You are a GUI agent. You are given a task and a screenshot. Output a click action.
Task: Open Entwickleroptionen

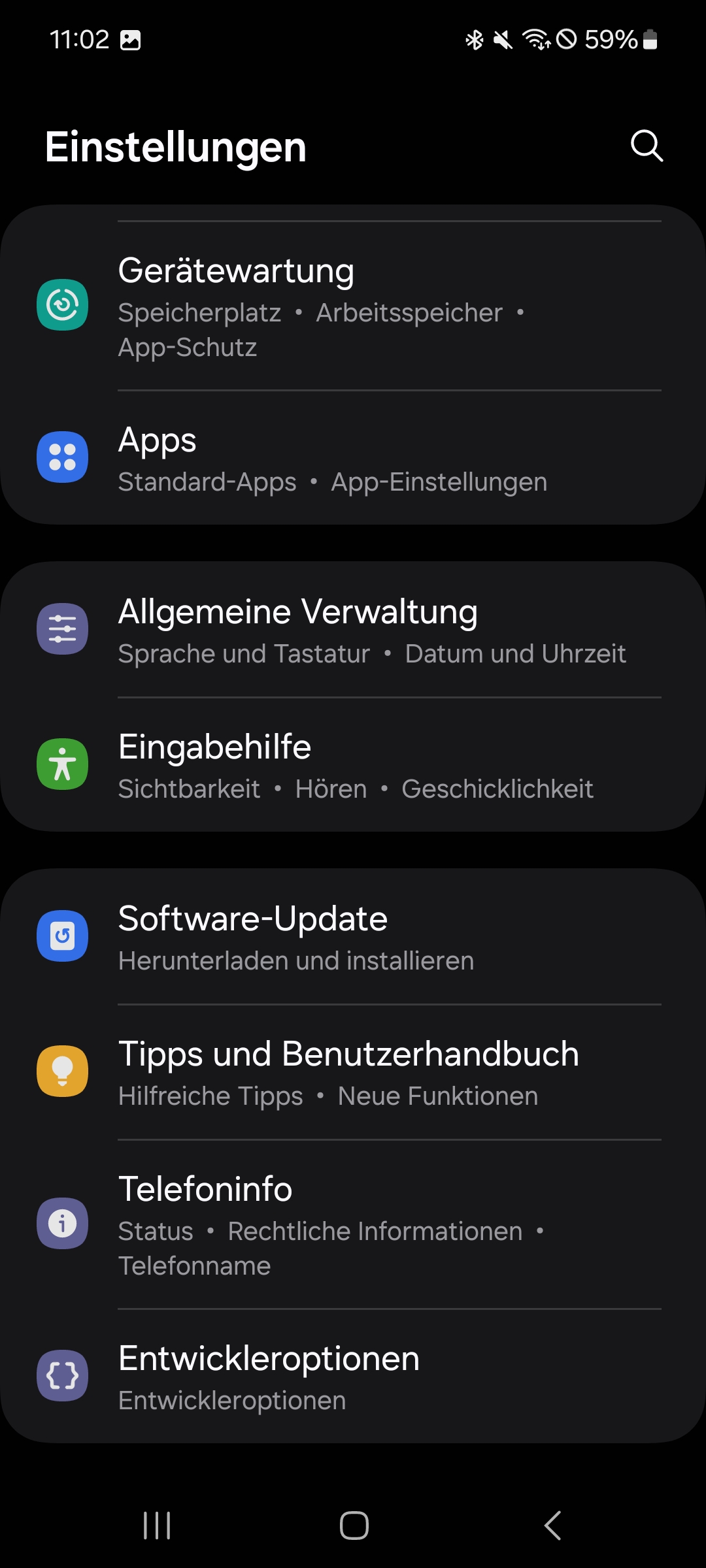353,1377
